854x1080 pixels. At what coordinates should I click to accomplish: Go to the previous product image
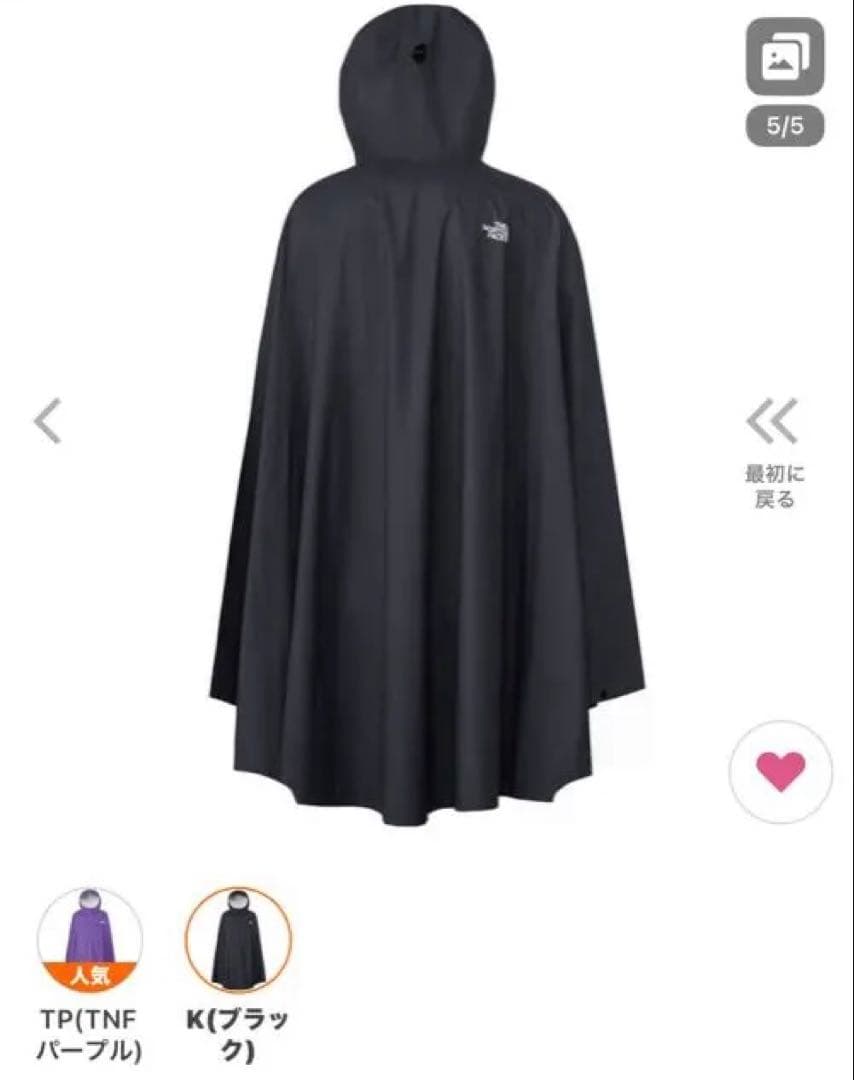pos(47,420)
